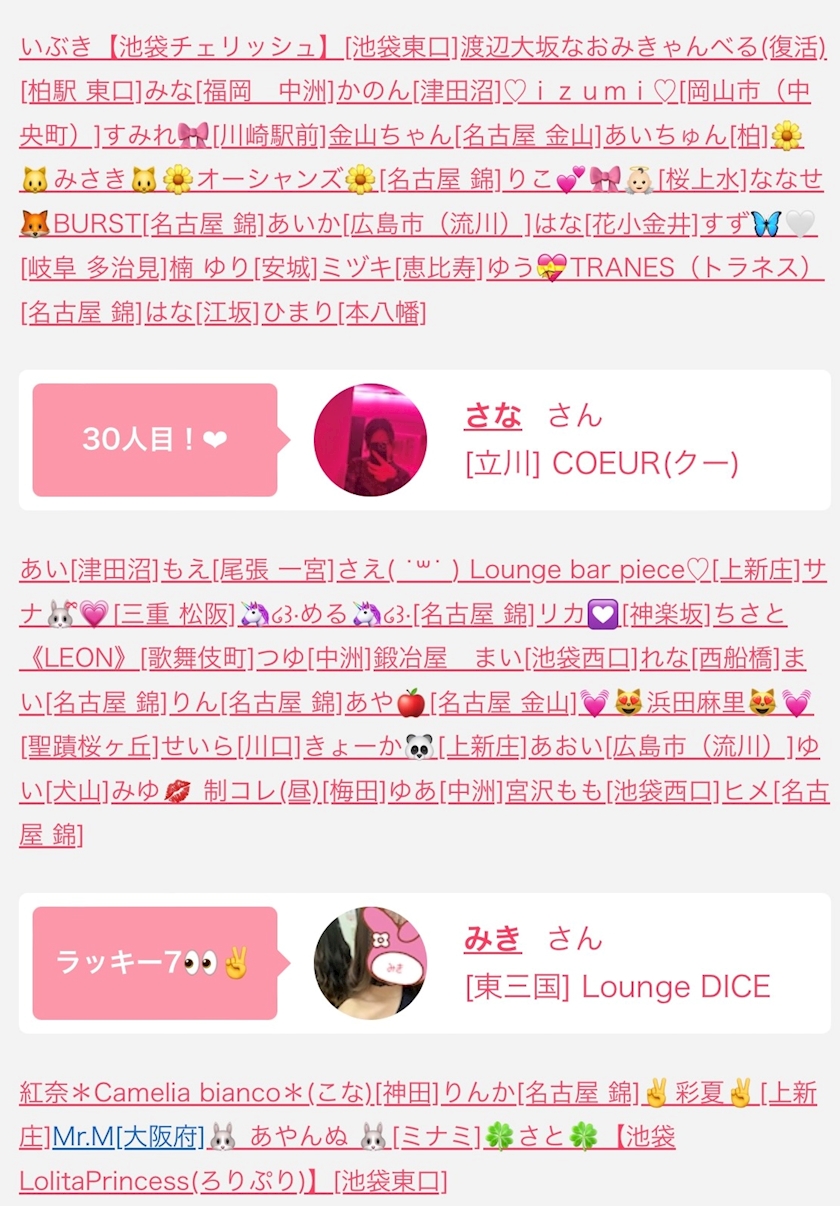Open みき's profile link
The width and height of the screenshot is (840, 1206).
(x=493, y=938)
